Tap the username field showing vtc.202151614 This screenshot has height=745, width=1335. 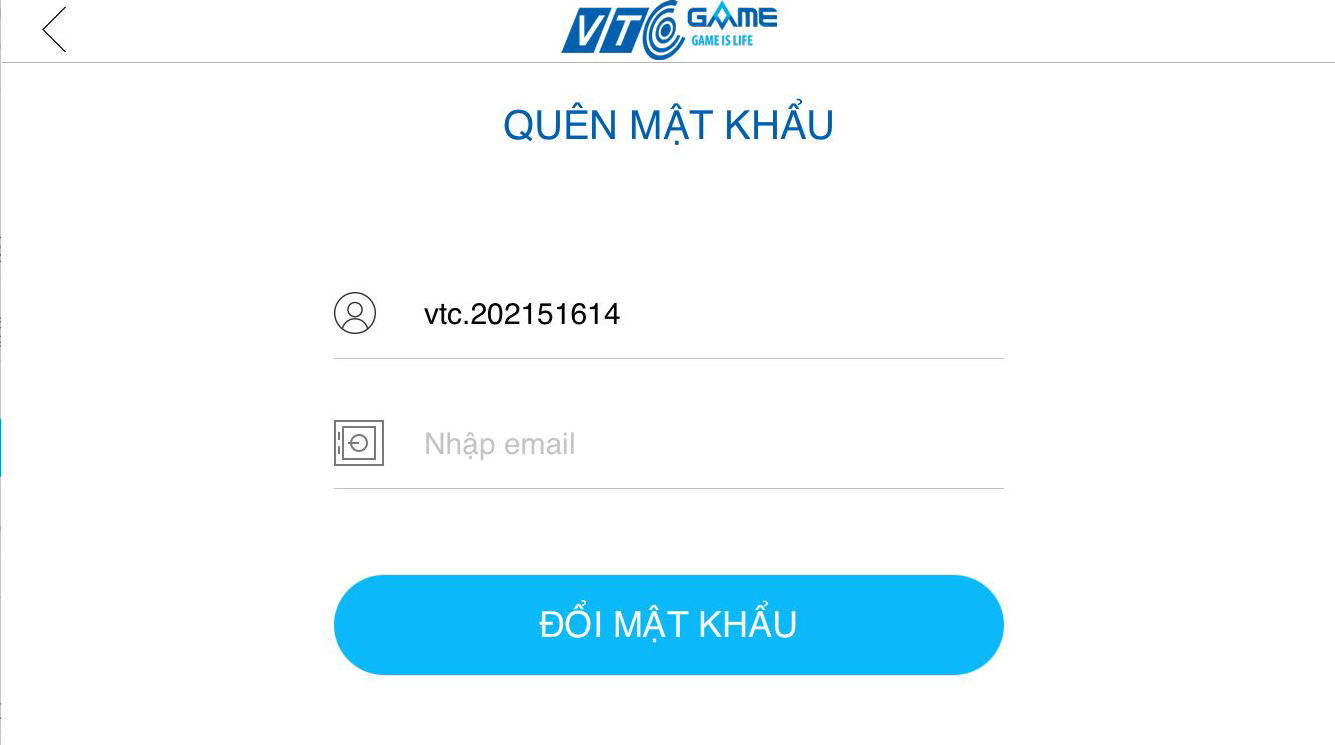click(x=700, y=314)
